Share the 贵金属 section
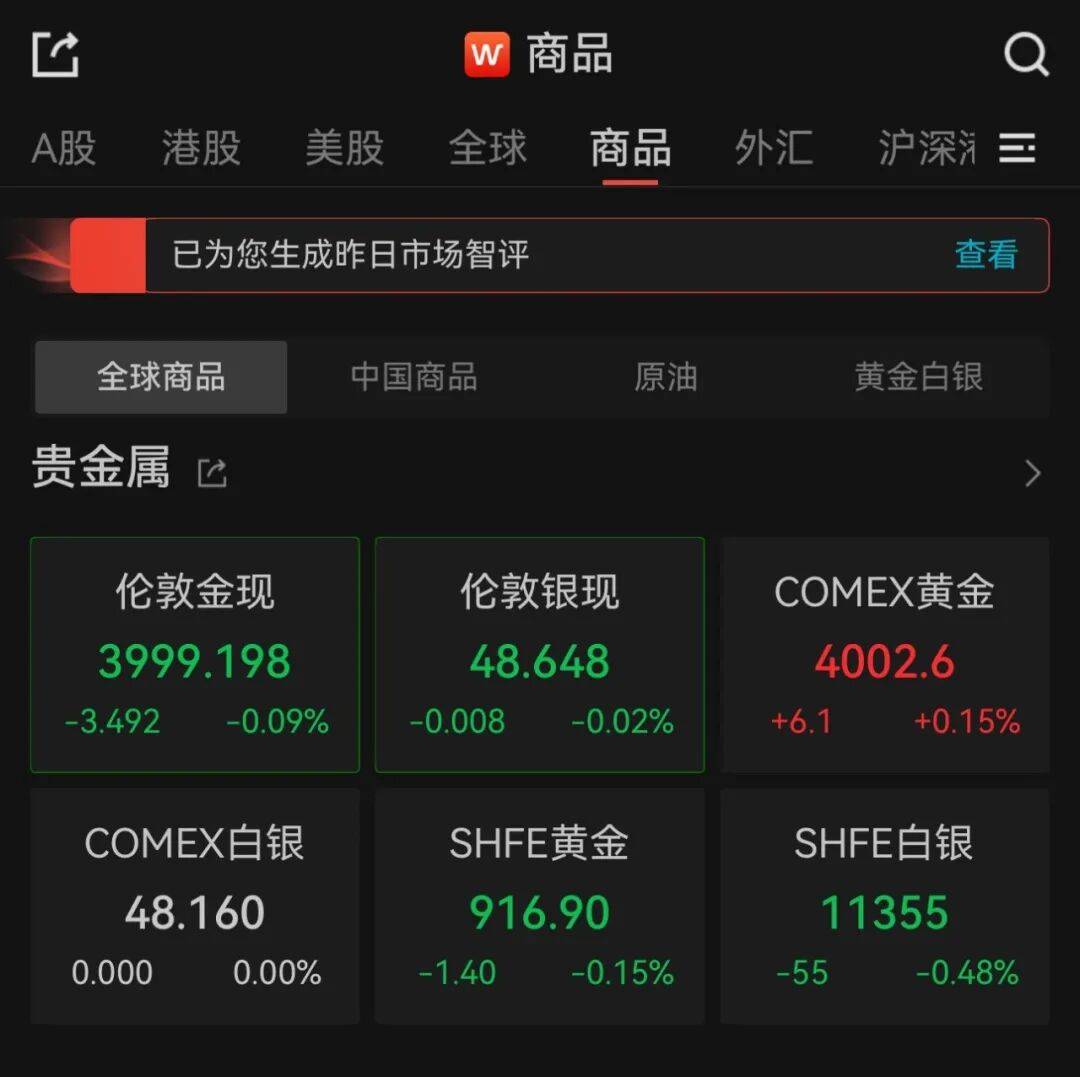 pyautogui.click(x=212, y=473)
